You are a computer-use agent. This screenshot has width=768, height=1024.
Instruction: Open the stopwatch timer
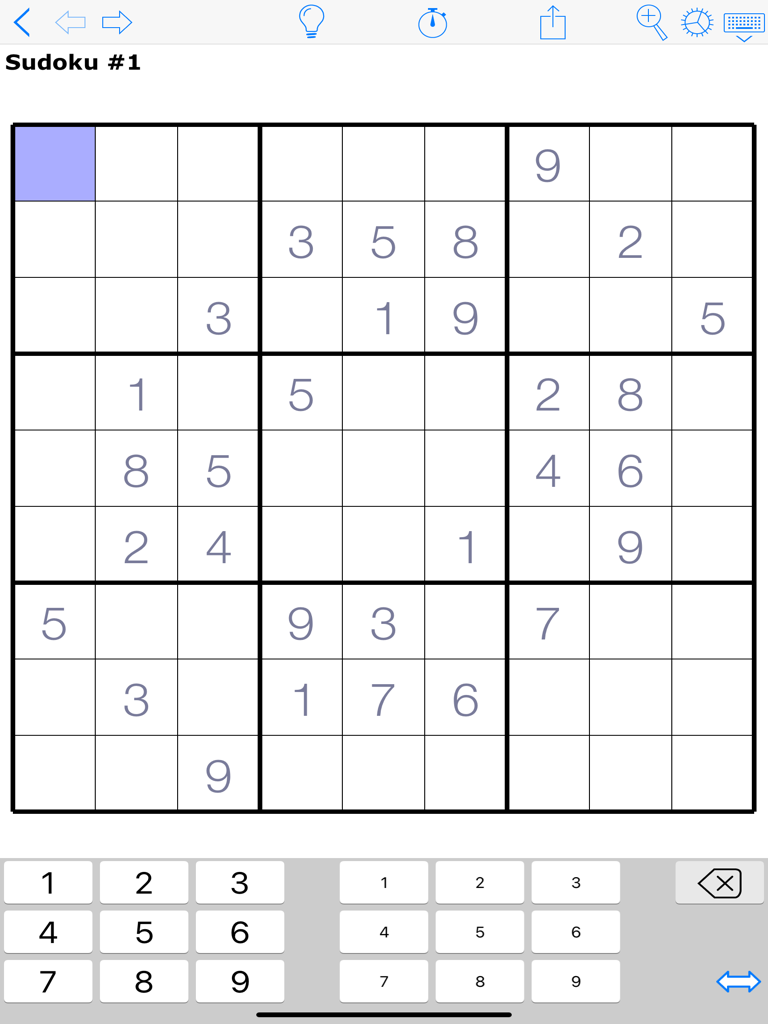[x=432, y=22]
